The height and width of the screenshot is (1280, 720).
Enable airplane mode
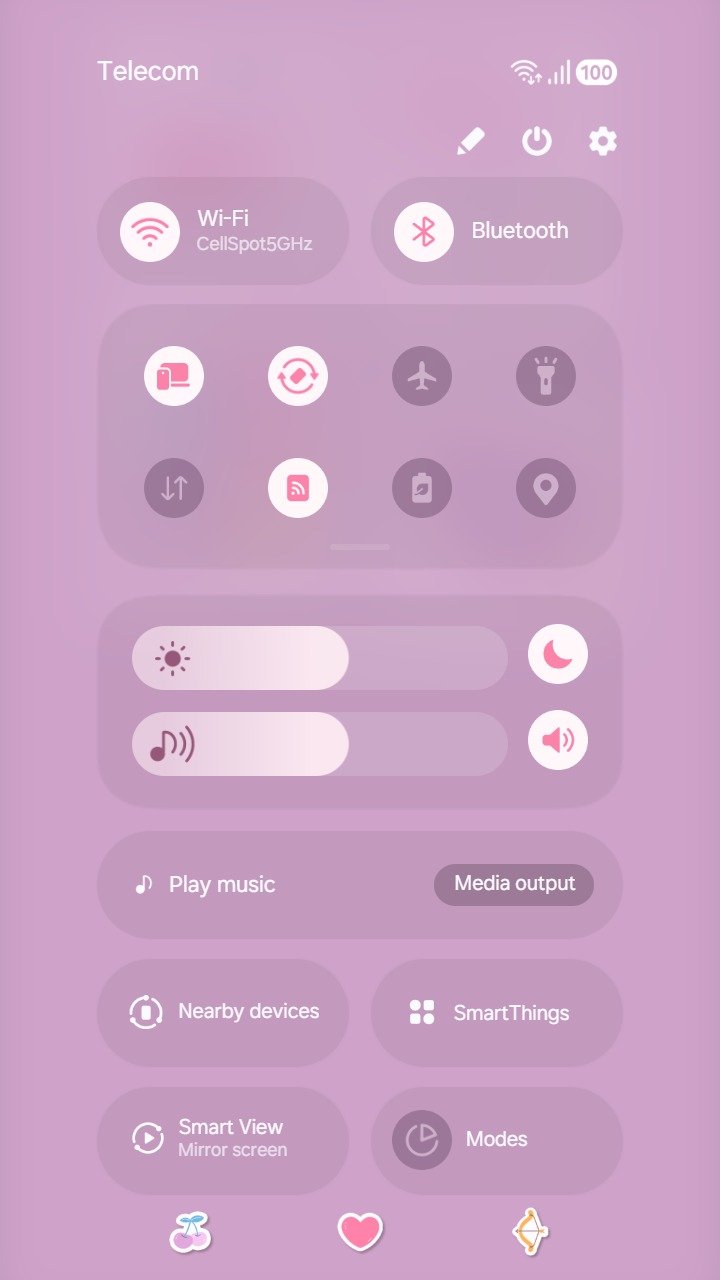click(x=422, y=377)
